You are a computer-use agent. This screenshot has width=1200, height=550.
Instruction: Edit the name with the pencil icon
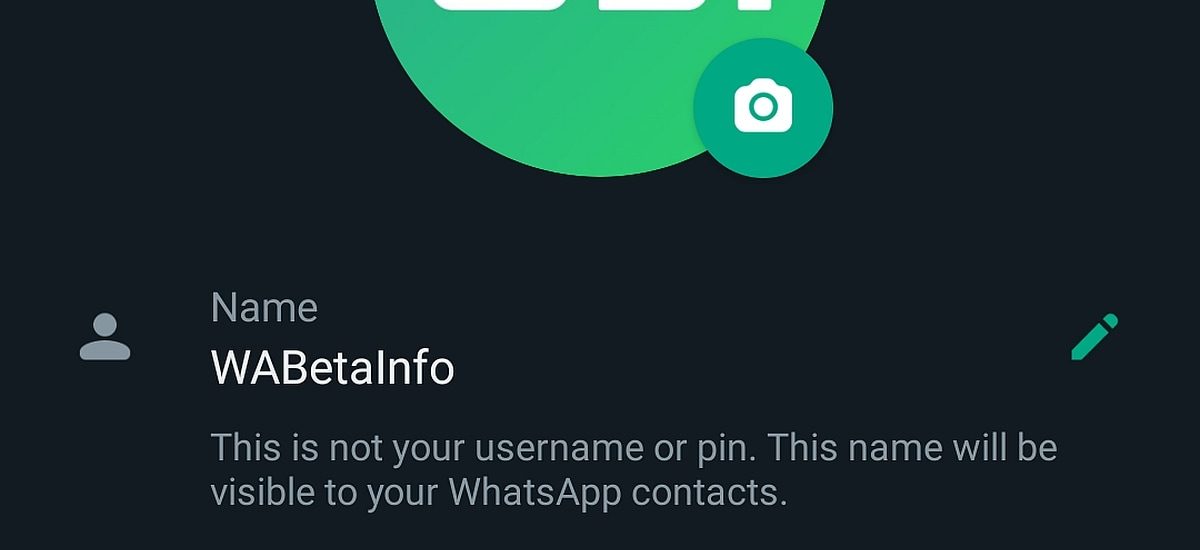(x=1094, y=337)
